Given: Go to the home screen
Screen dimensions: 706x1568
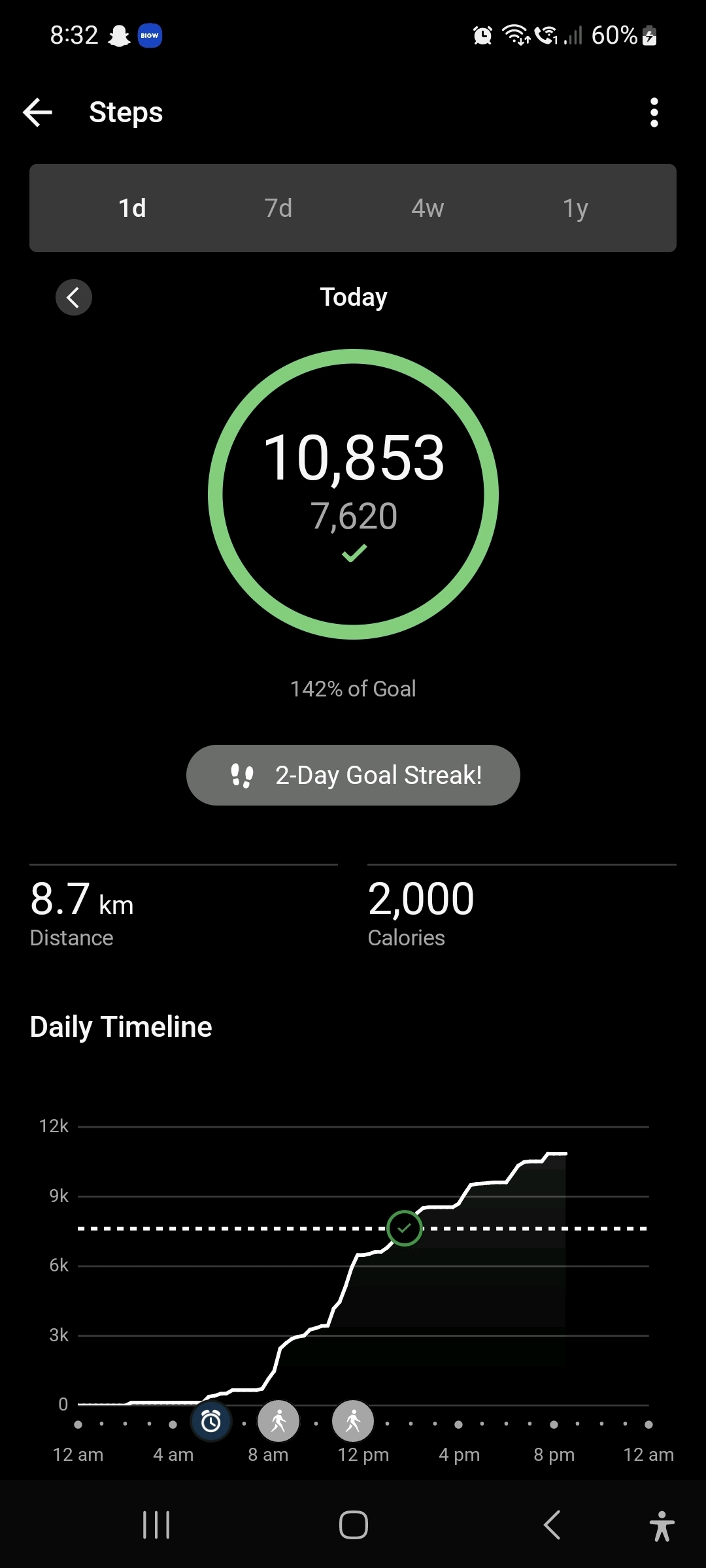Looking at the screenshot, I should [353, 1525].
